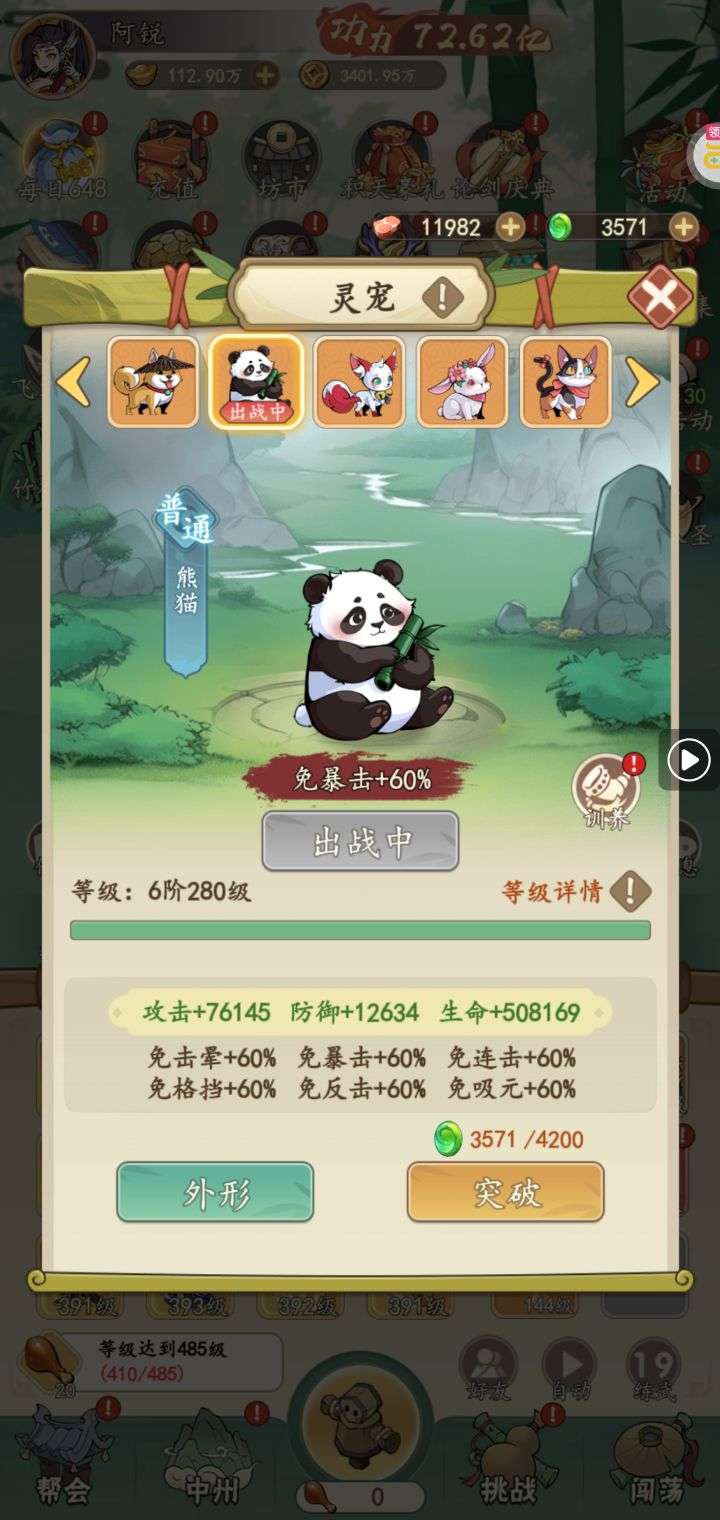Viewport: 720px width, 1520px height.
Task: Select the red-tailed fox pet
Action: [359, 382]
